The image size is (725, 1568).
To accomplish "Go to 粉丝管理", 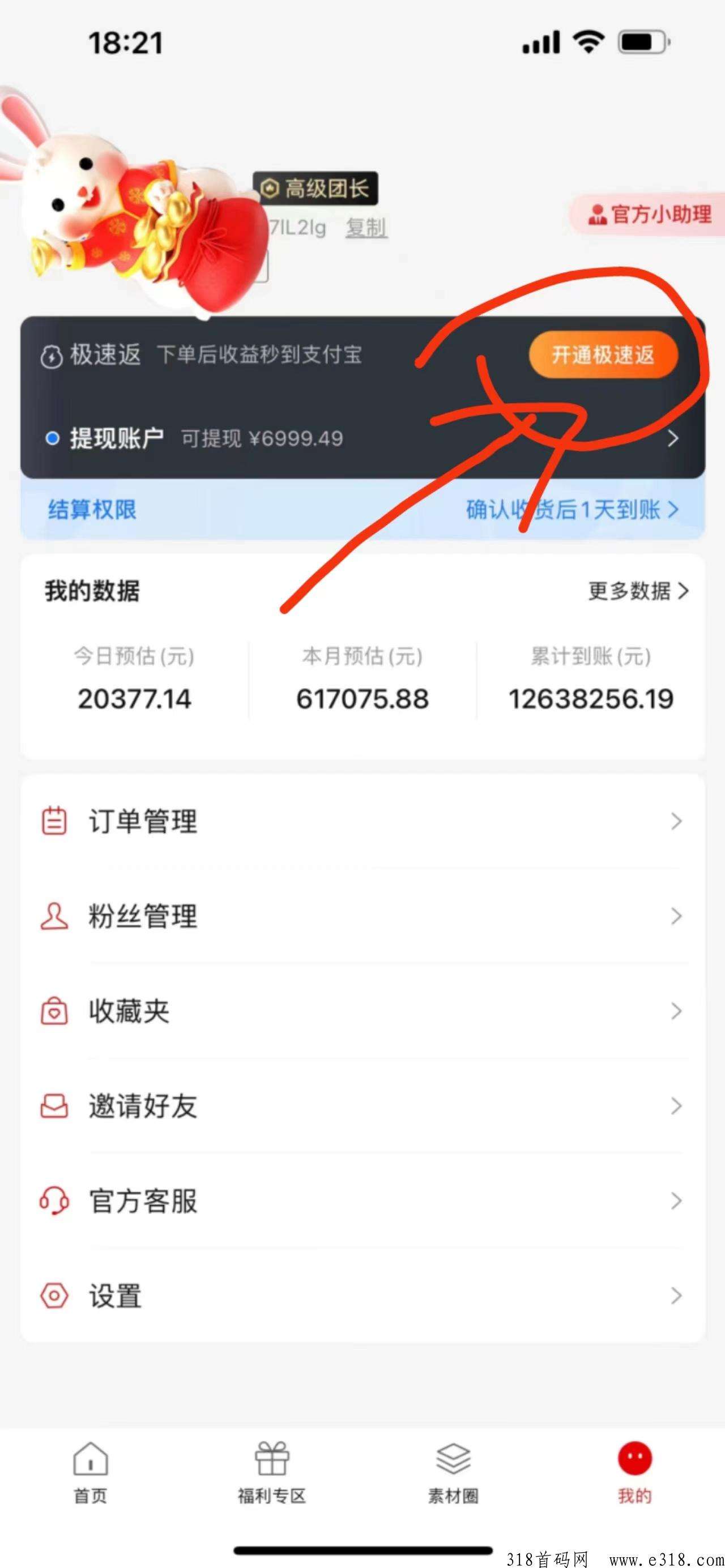I will [x=363, y=916].
